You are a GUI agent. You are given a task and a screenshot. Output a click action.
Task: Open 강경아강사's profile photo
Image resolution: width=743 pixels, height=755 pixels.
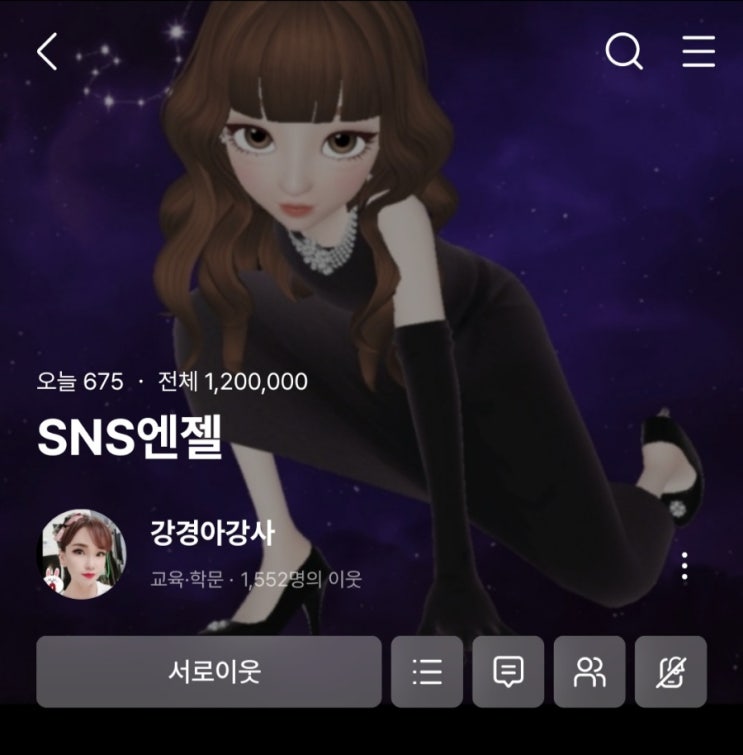point(81,554)
